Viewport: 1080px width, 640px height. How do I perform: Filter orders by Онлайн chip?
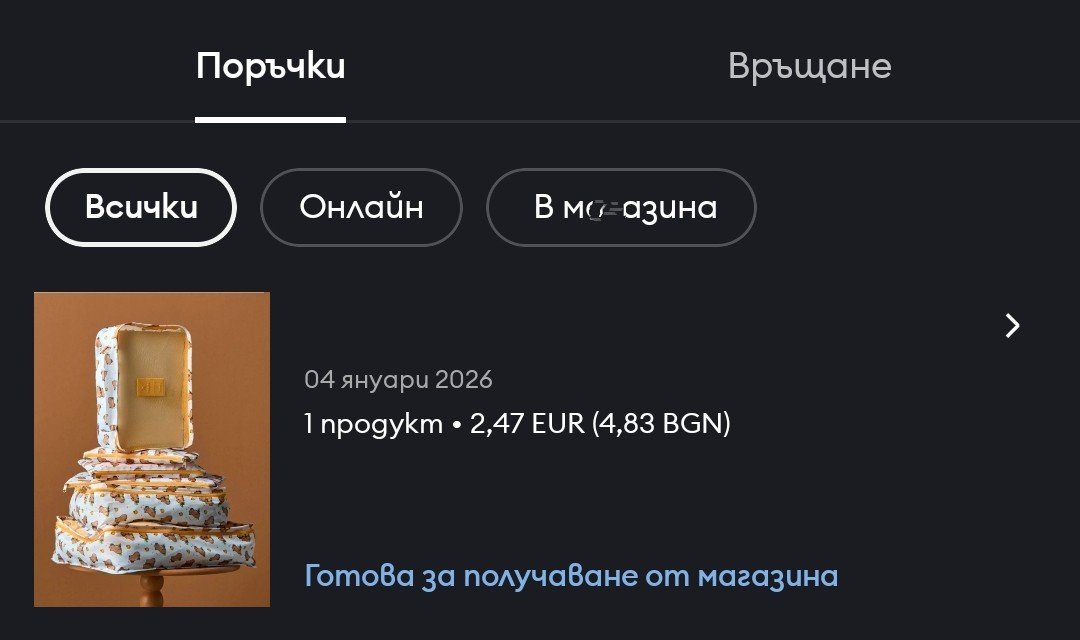[x=361, y=207]
